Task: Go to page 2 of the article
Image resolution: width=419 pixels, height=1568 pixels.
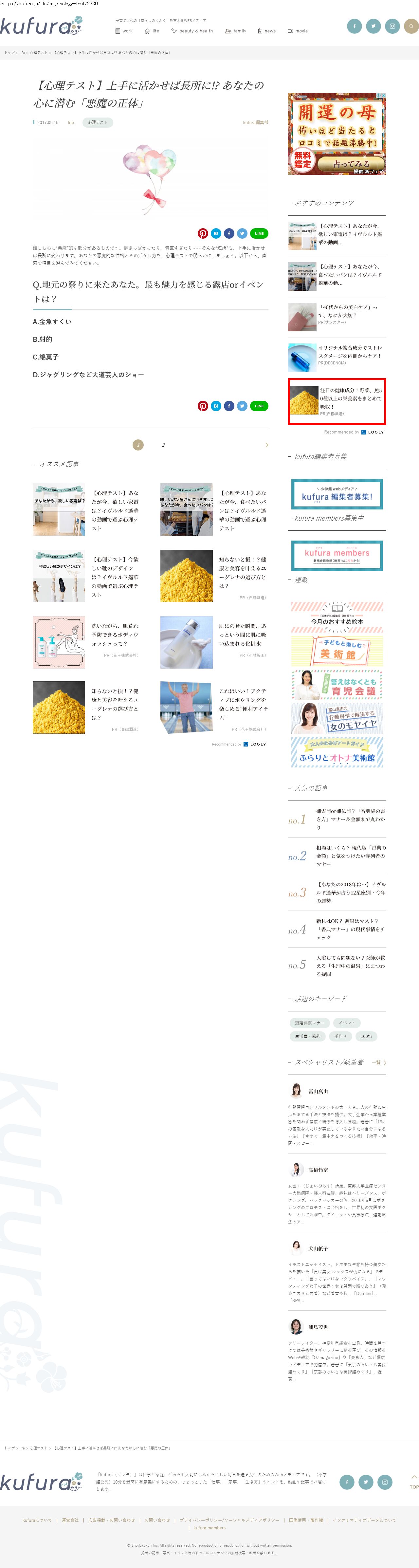Action: coord(163,445)
